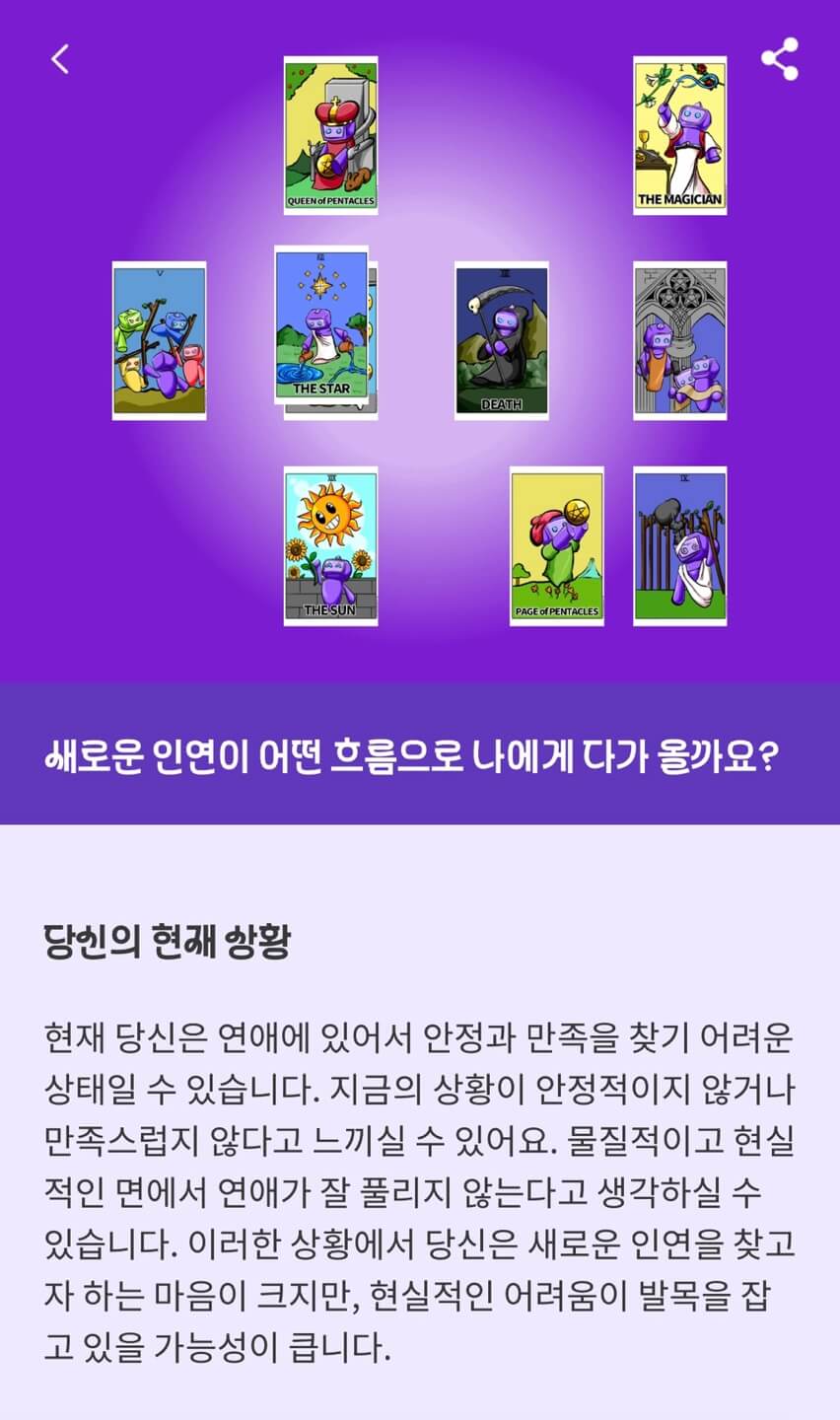Screen dimensions: 840x1420
Task: Open the Page of Pentacles card
Action: tap(556, 546)
